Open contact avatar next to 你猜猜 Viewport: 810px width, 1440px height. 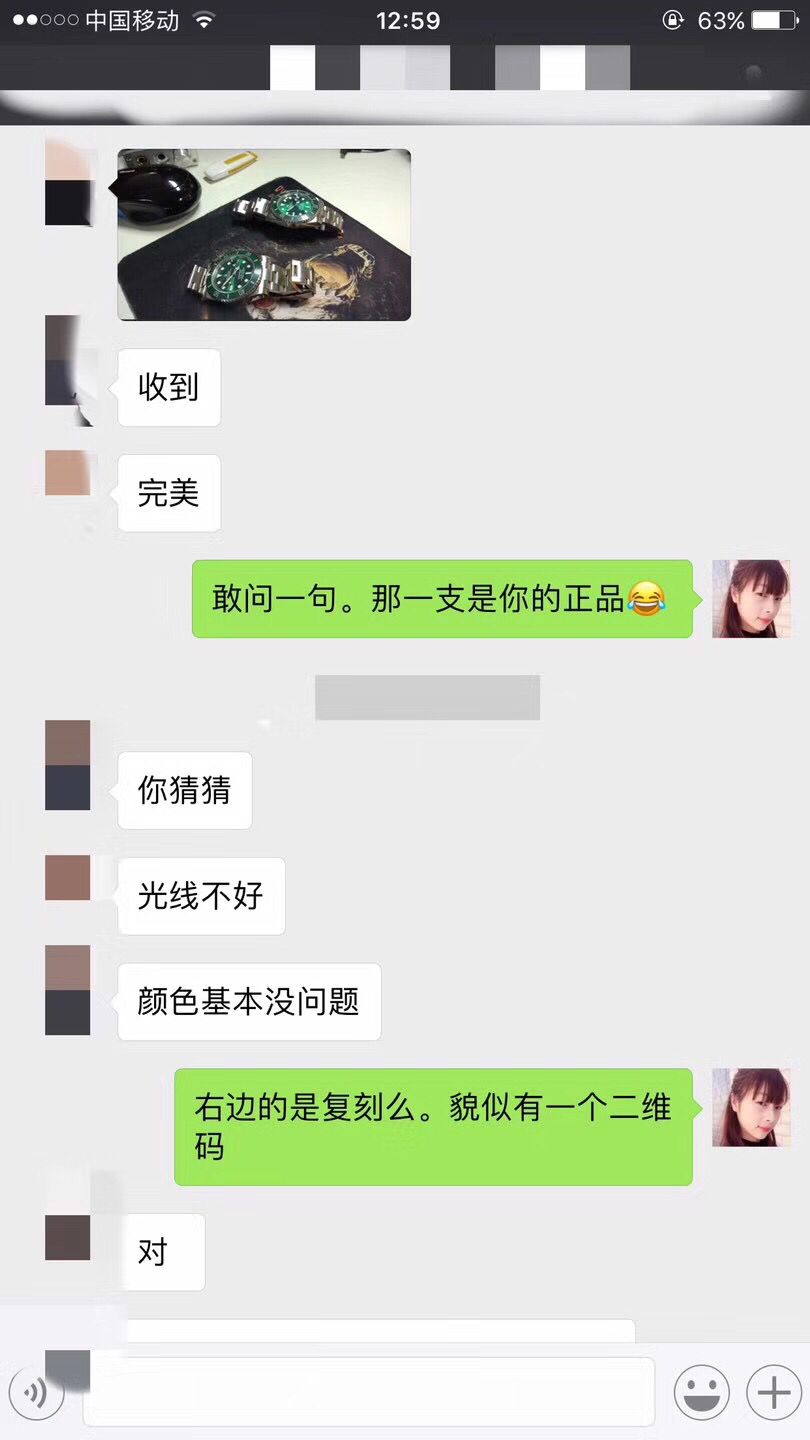pos(68,765)
